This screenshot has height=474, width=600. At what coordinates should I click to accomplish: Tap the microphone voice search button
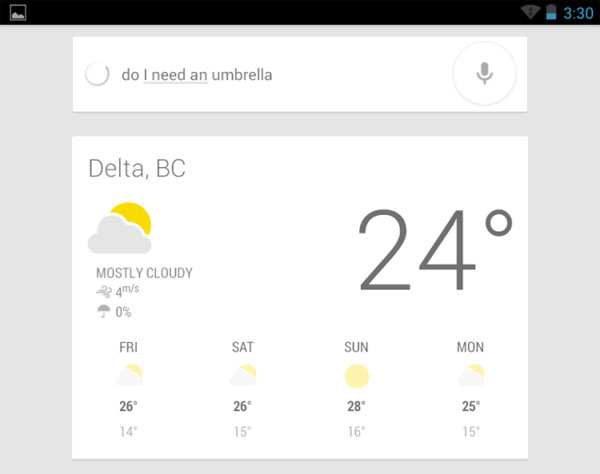click(x=485, y=74)
